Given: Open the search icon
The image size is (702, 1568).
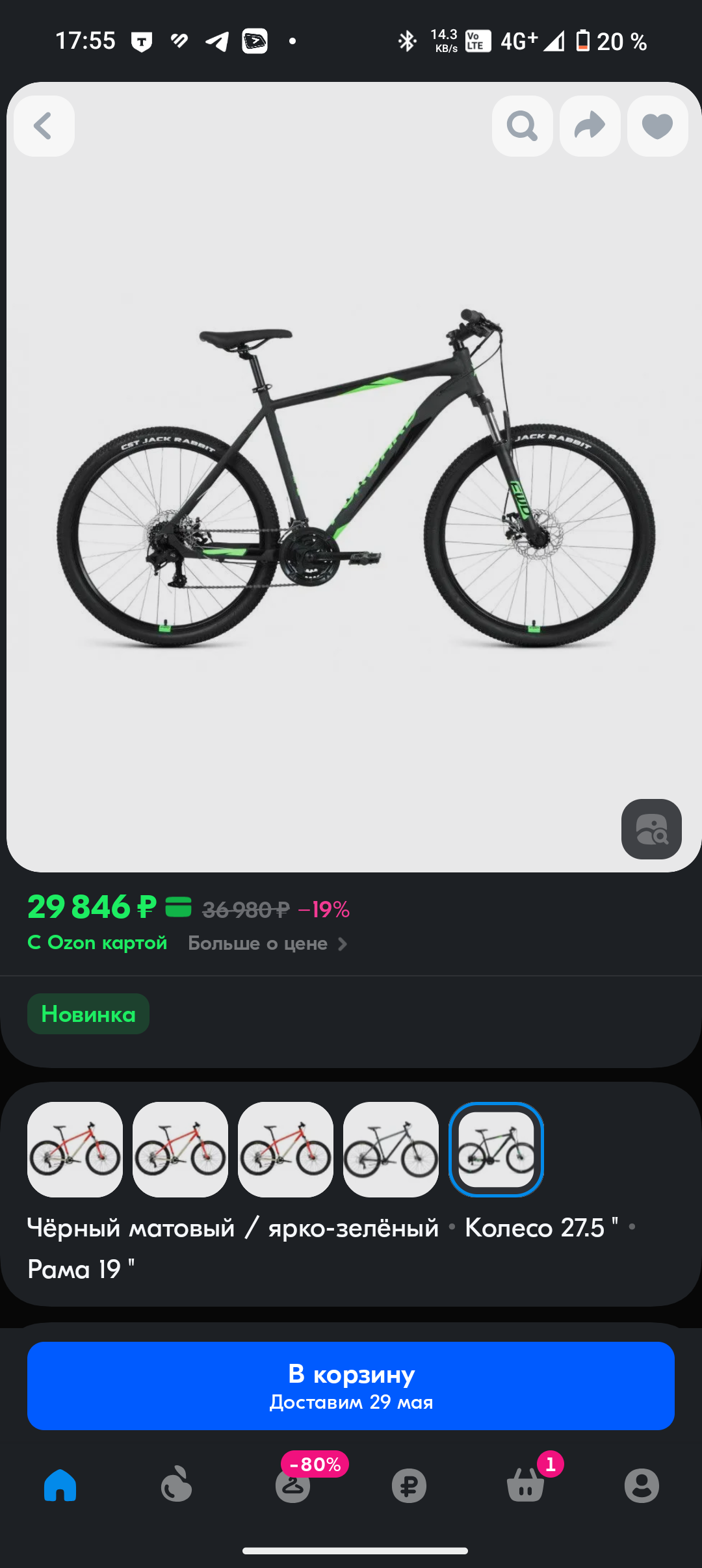Looking at the screenshot, I should point(522,126).
